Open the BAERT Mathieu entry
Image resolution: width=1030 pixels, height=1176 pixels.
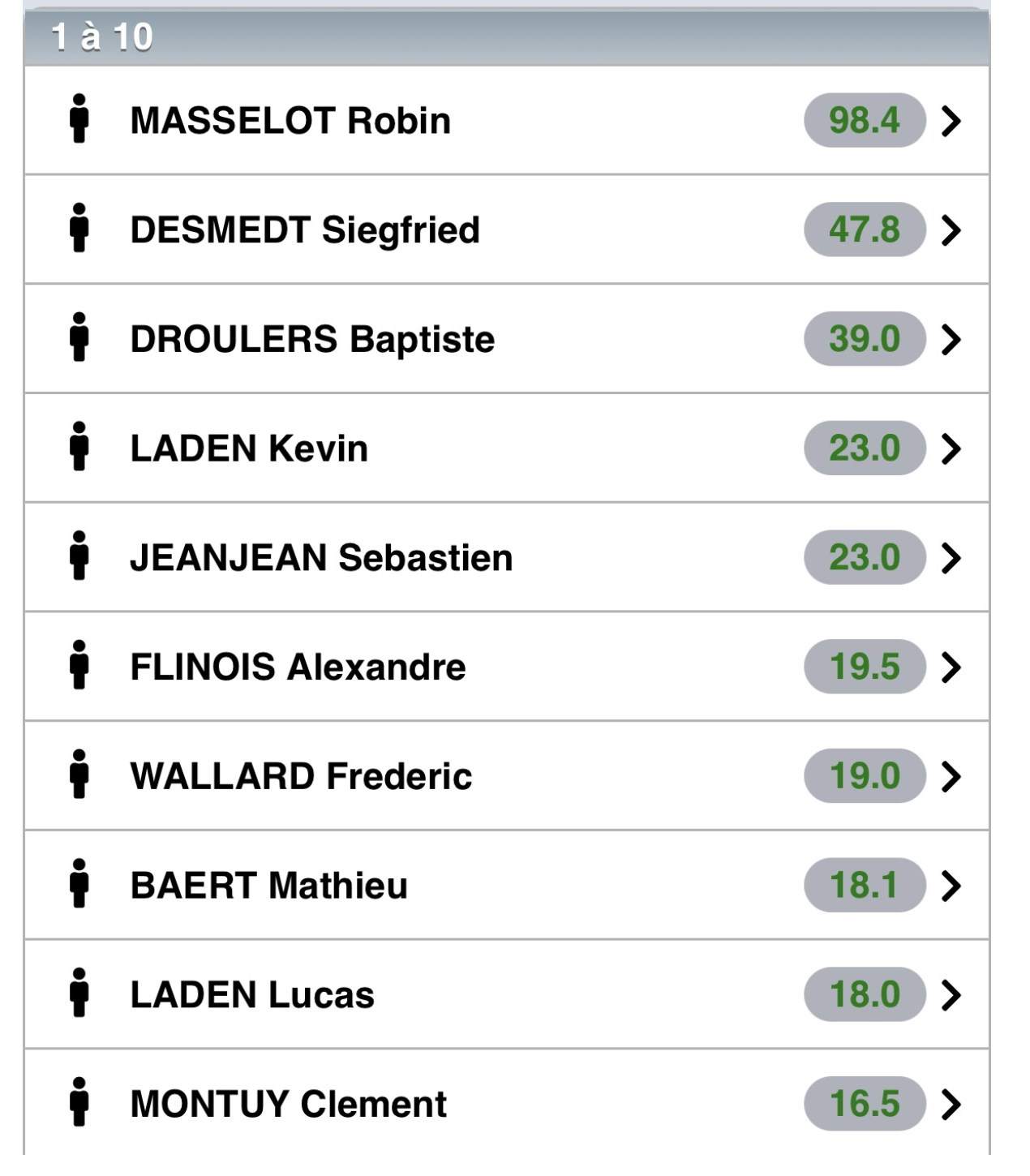(507, 885)
